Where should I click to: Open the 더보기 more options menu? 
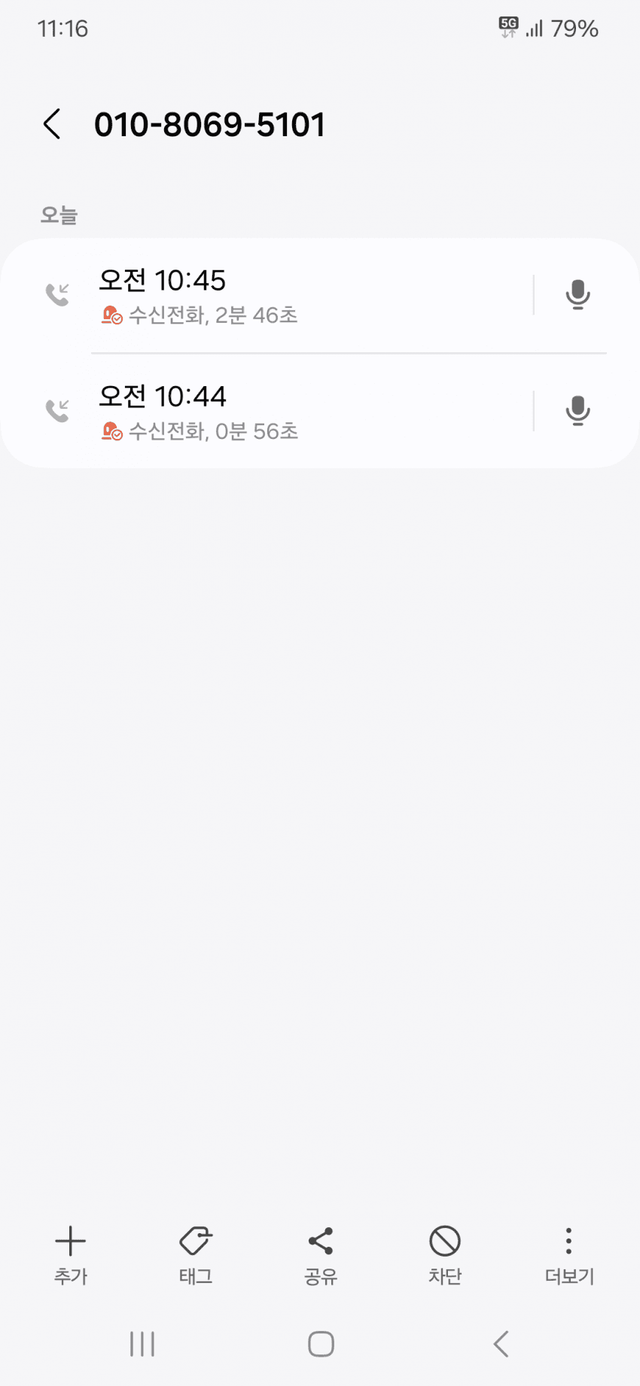569,1254
